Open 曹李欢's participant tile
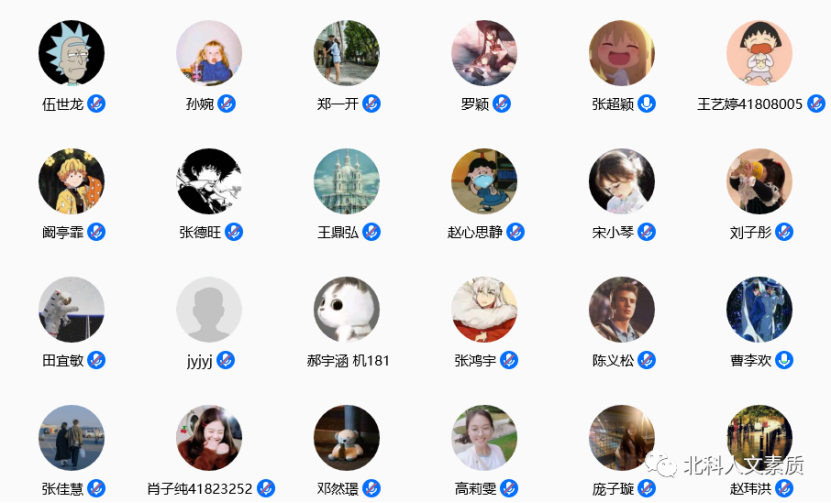The image size is (831, 503). point(759,310)
